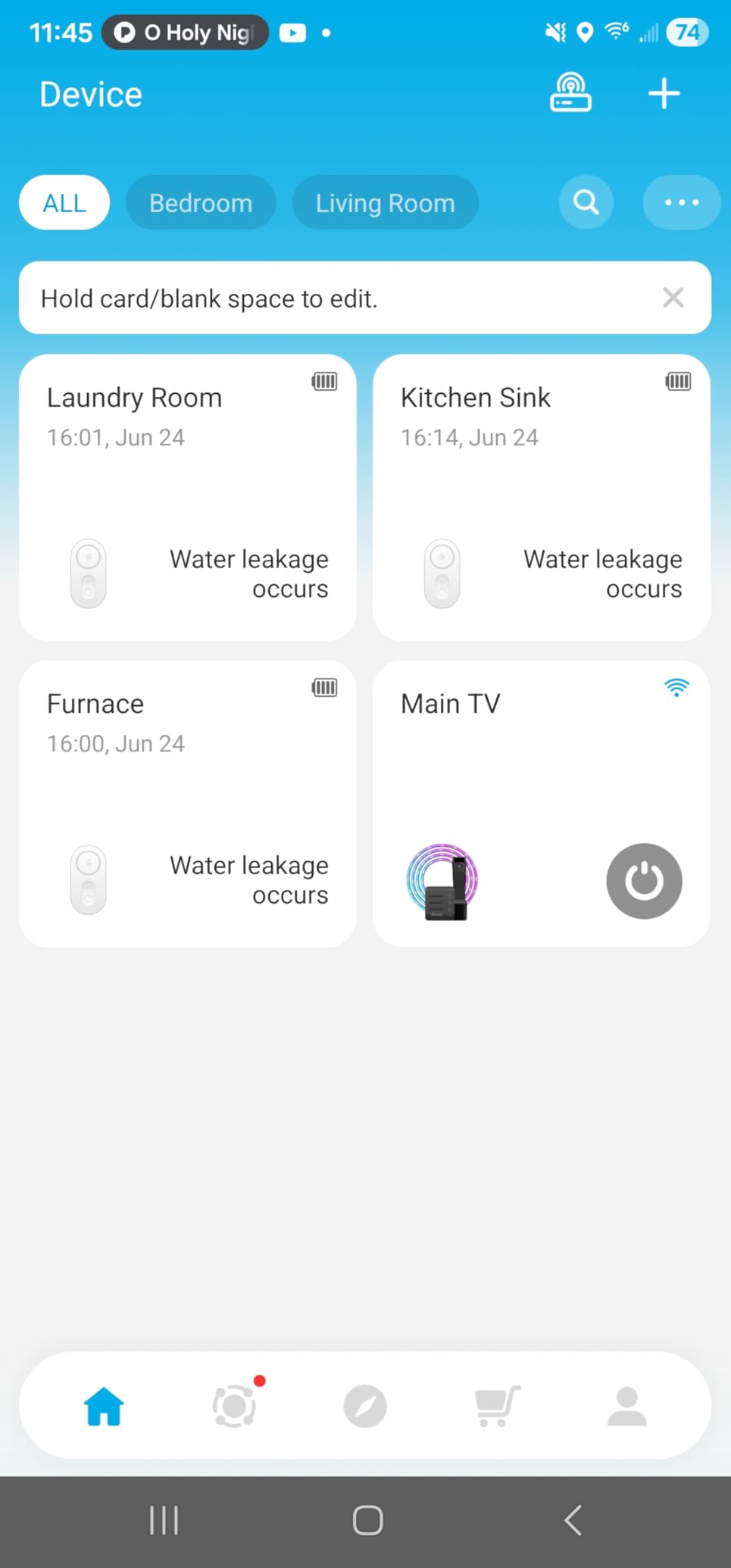731x1568 pixels.
Task: Switch to the Living Room filter
Action: click(x=384, y=202)
